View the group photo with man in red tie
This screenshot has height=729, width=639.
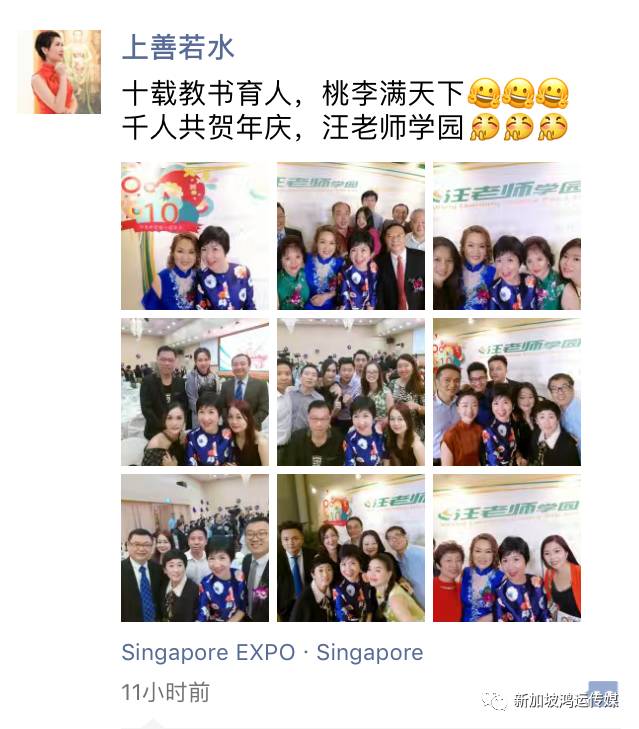coord(350,236)
